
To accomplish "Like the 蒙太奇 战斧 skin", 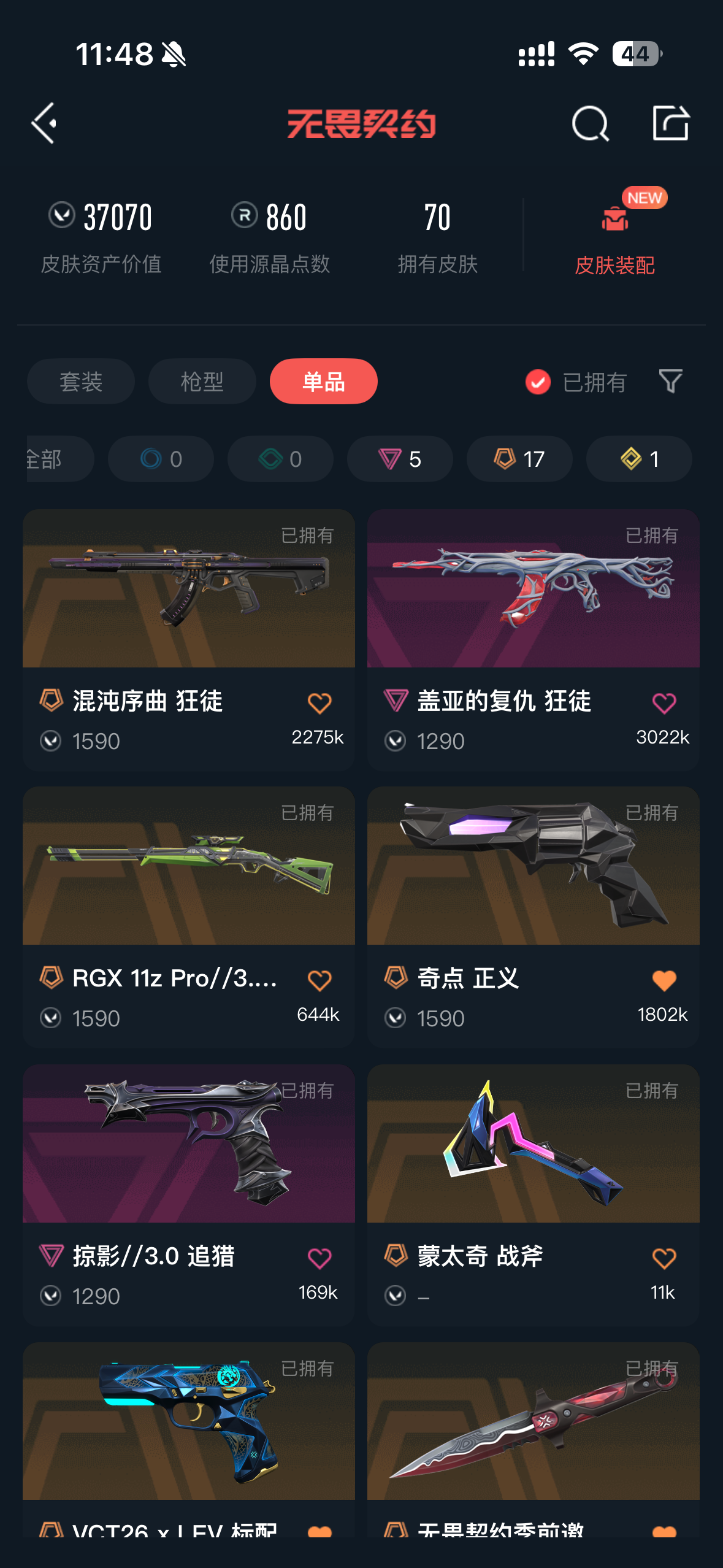I will [664, 1258].
